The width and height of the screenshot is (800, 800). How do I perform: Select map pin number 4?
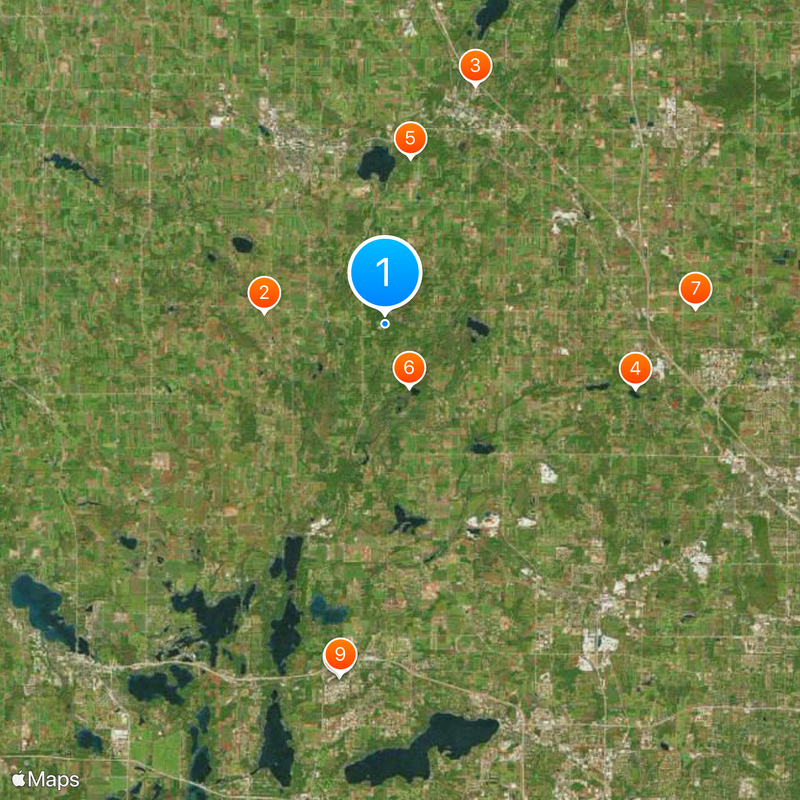(635, 369)
